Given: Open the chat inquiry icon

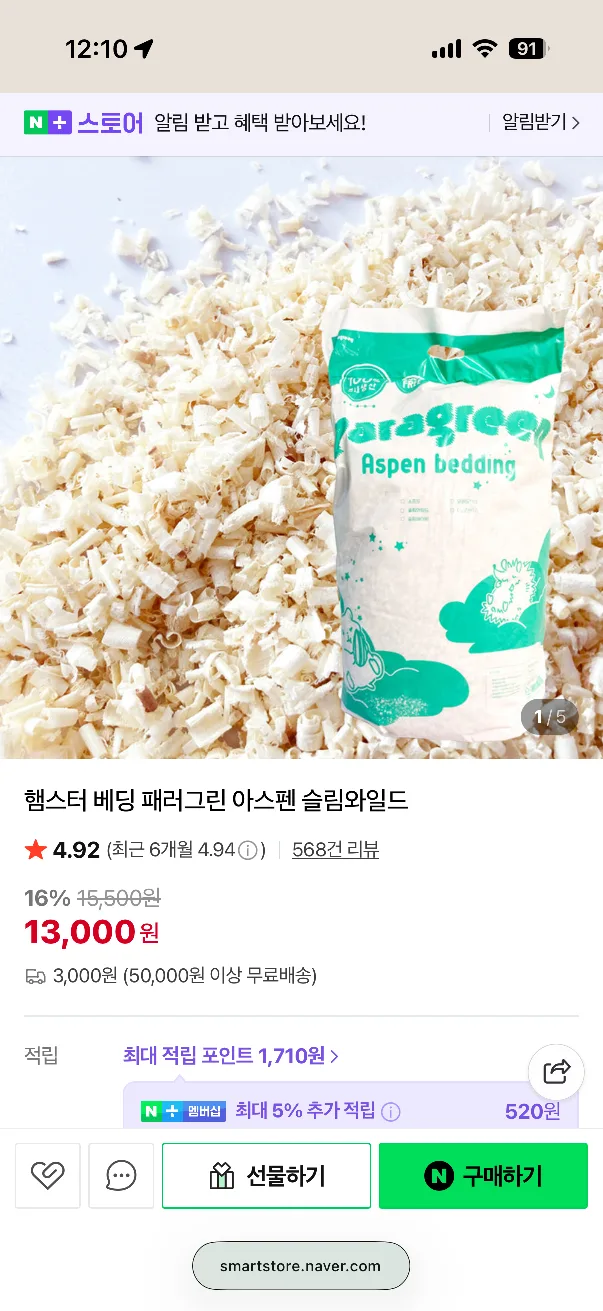Looking at the screenshot, I should click(x=121, y=1176).
